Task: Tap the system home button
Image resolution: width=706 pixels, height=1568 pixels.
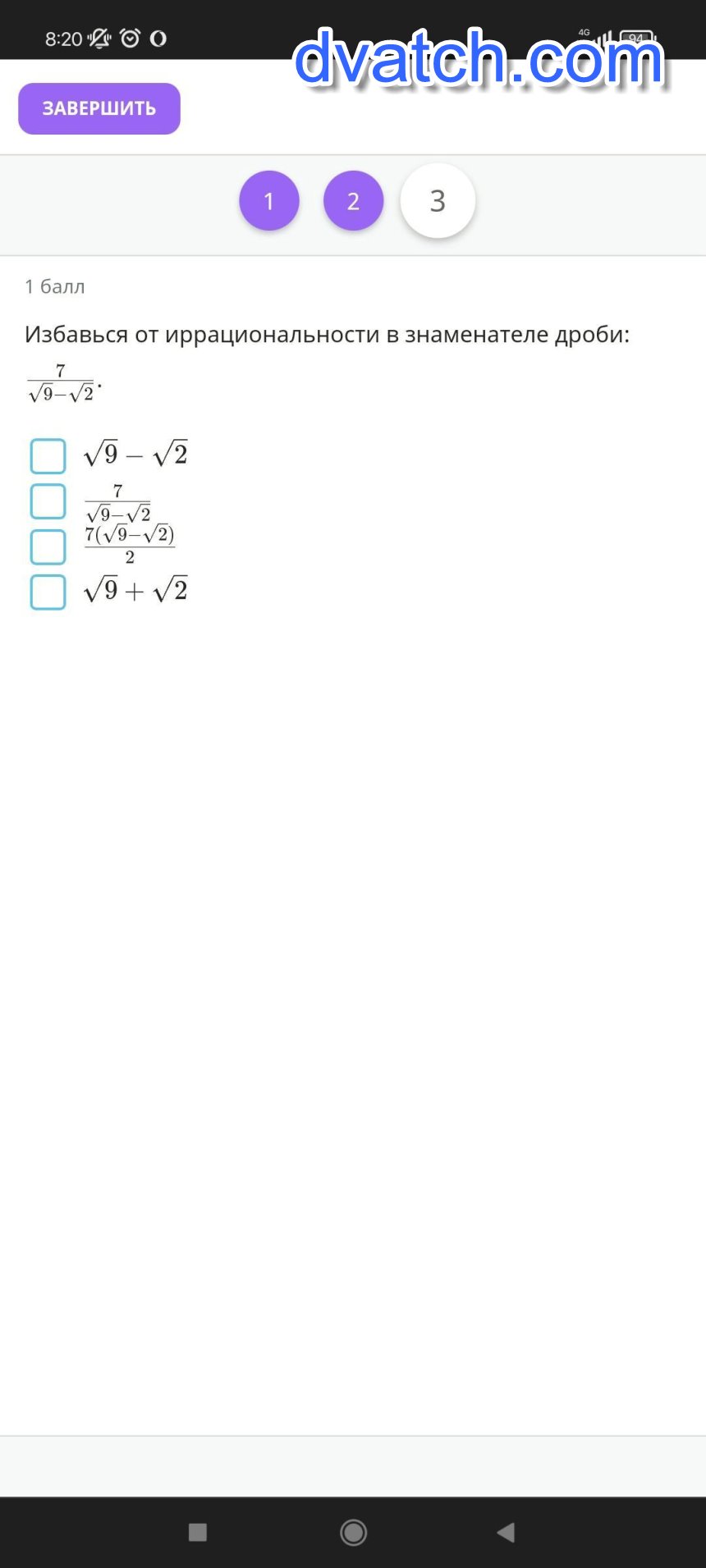Action: [x=353, y=1532]
